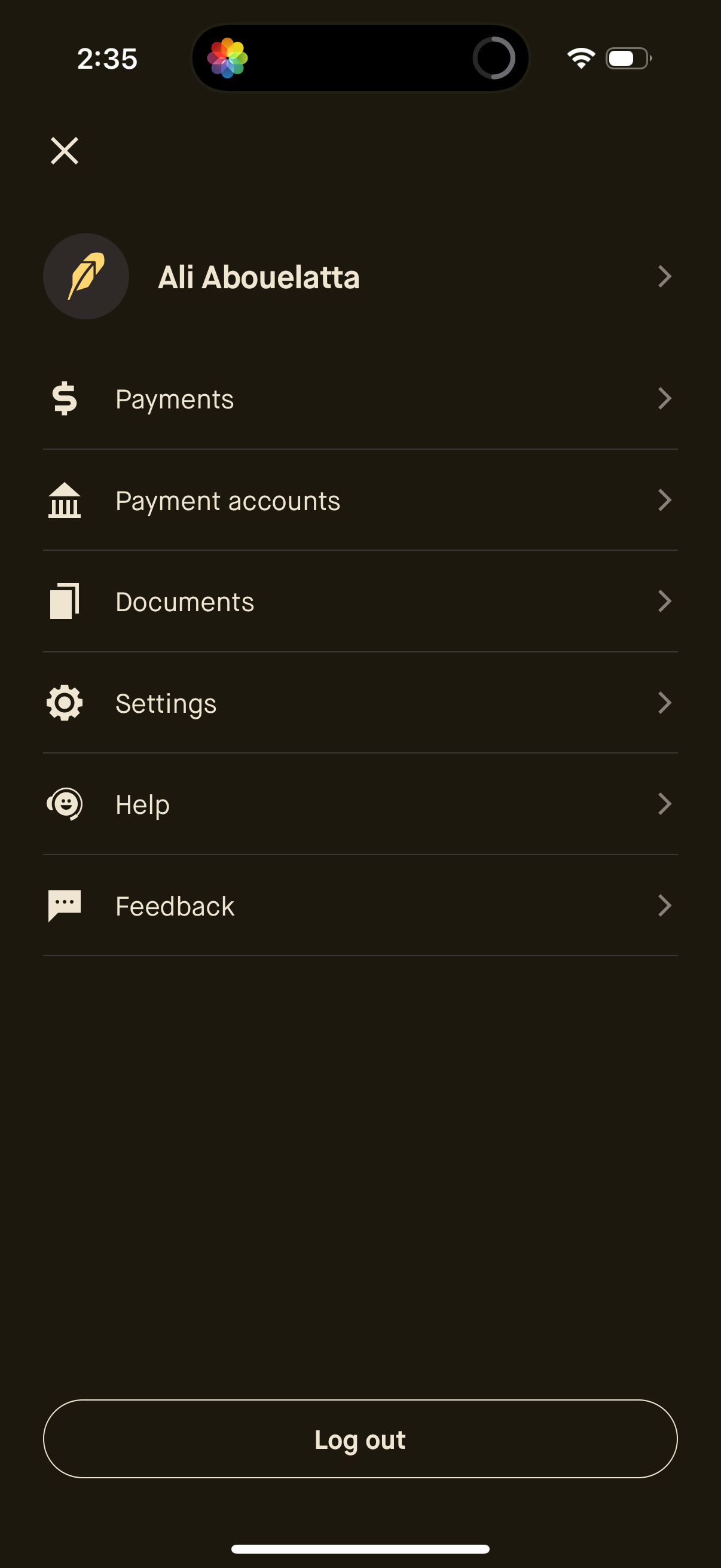
Task: Tap the Photos icon in the Dynamic Island
Action: tap(228, 57)
